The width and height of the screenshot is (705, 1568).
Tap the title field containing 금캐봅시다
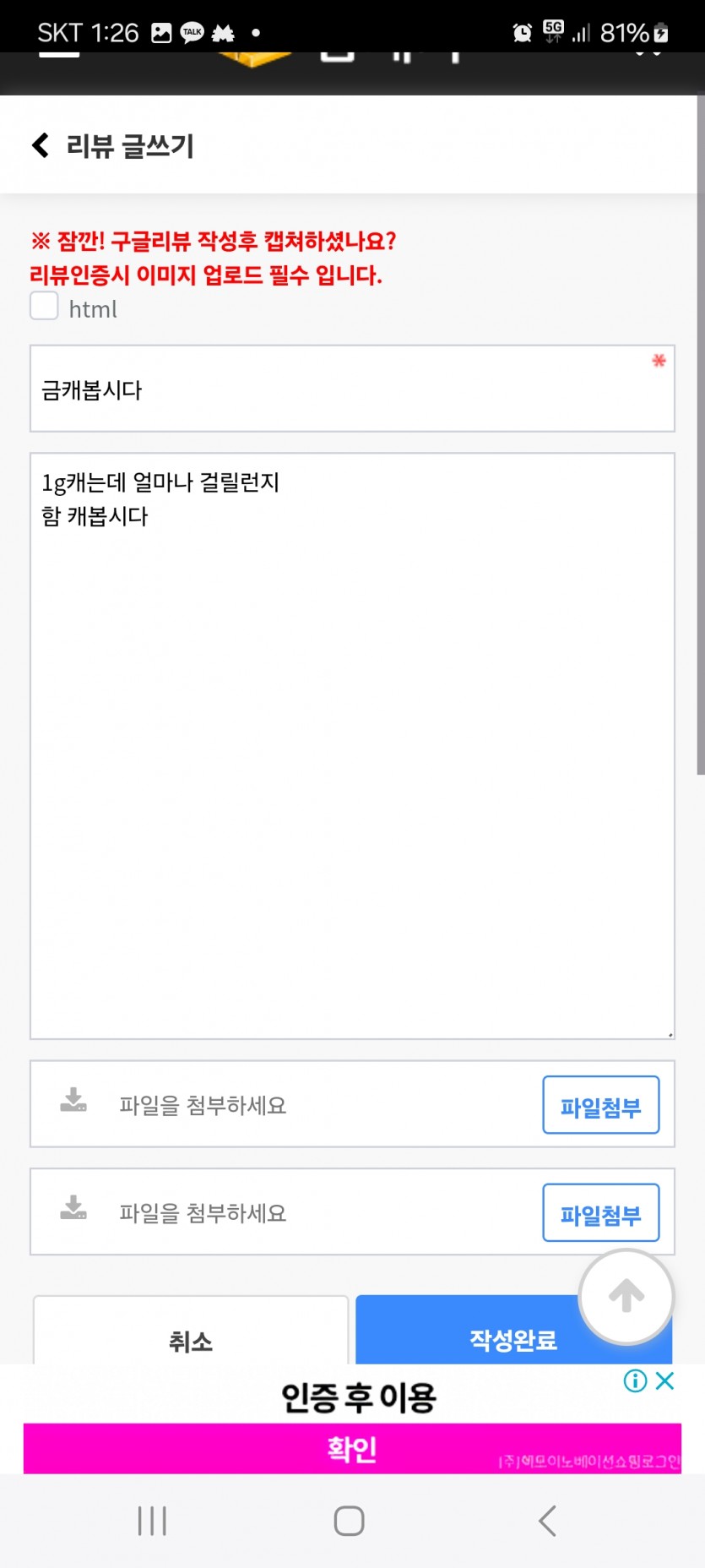pos(352,389)
